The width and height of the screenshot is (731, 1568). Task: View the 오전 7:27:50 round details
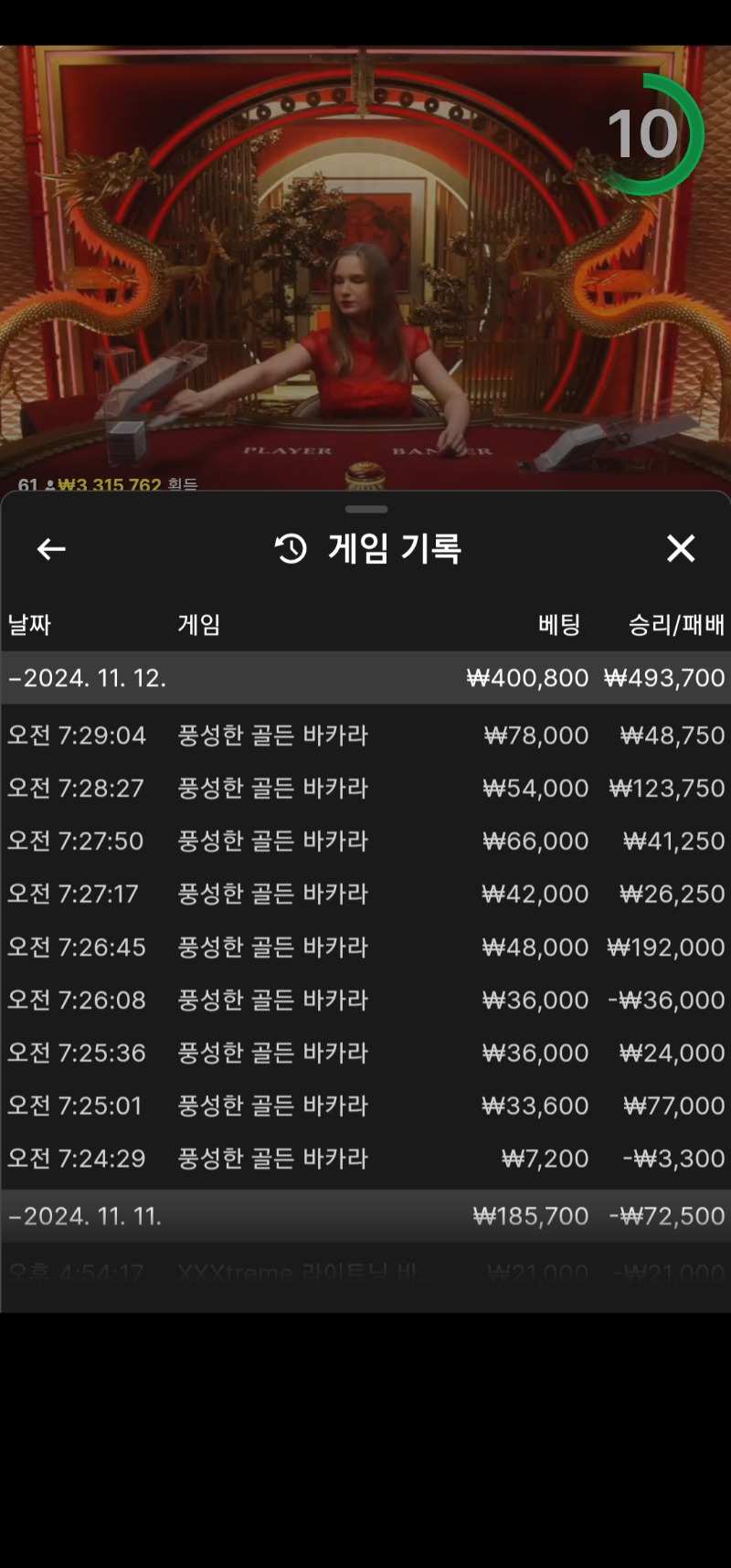tap(365, 841)
